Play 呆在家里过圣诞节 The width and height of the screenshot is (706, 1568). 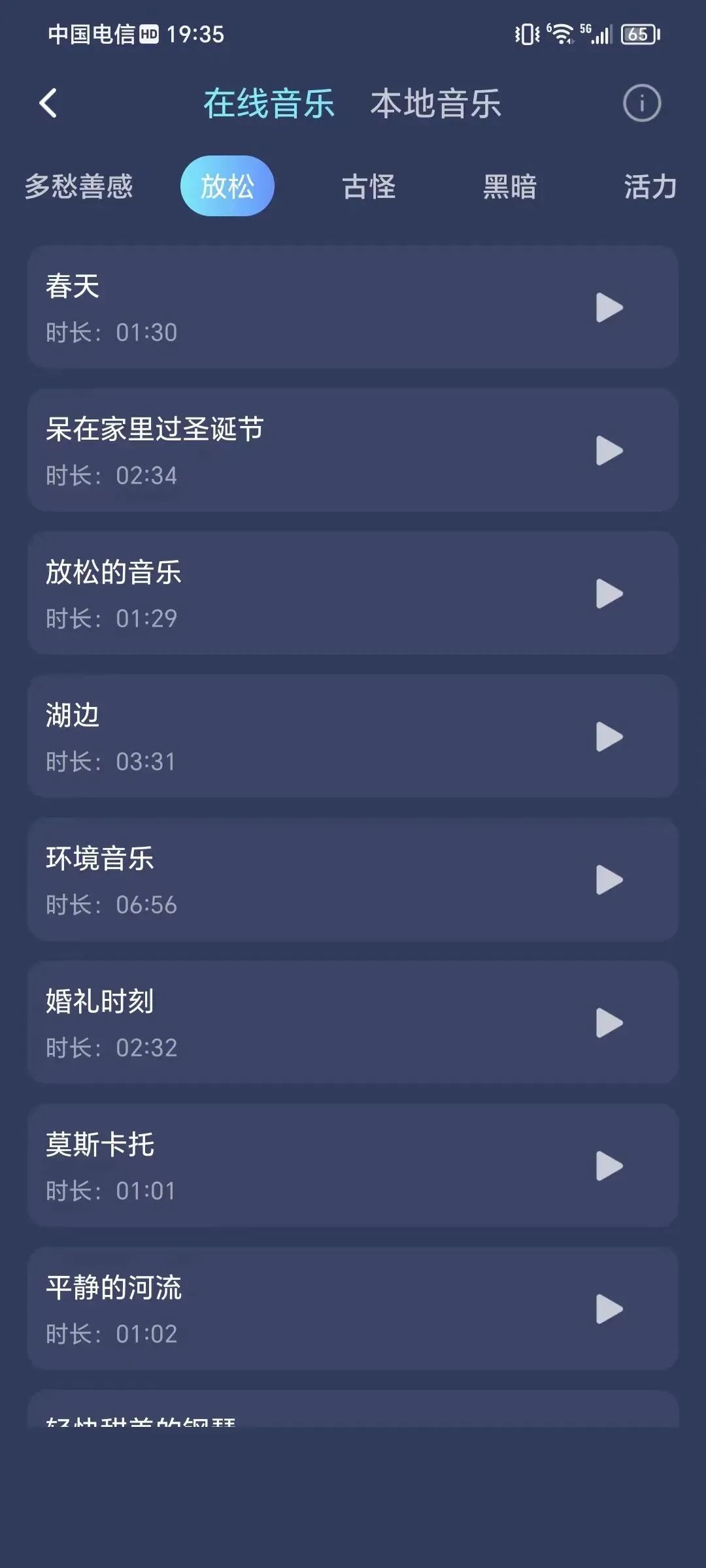point(609,451)
